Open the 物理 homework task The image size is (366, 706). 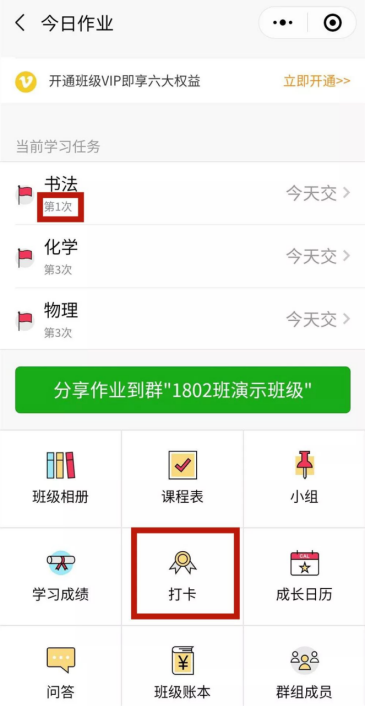point(183,319)
